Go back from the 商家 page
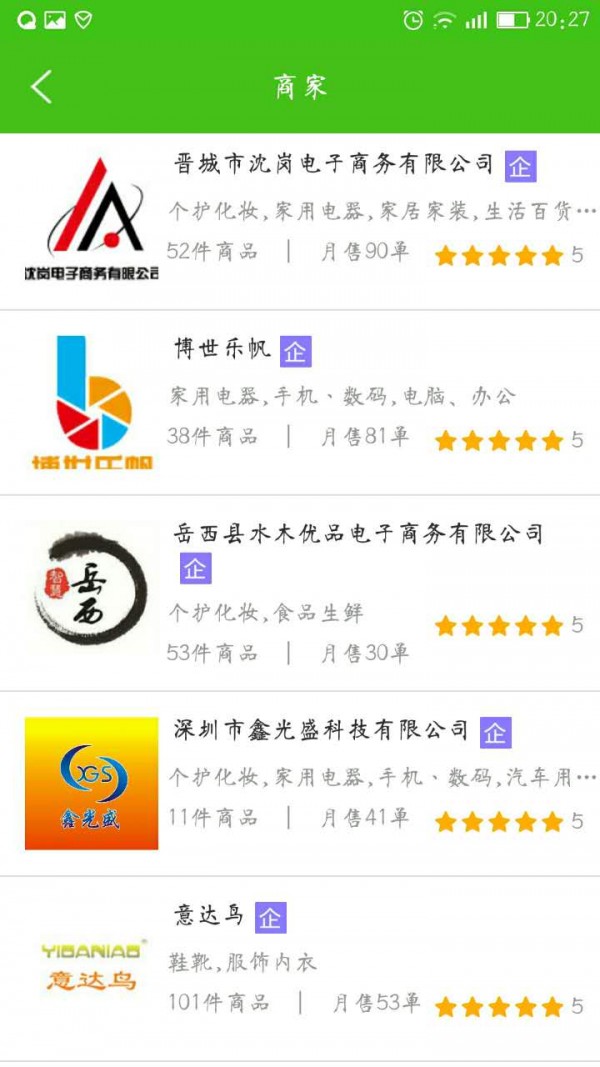This screenshot has width=600, height=1067. (41, 87)
